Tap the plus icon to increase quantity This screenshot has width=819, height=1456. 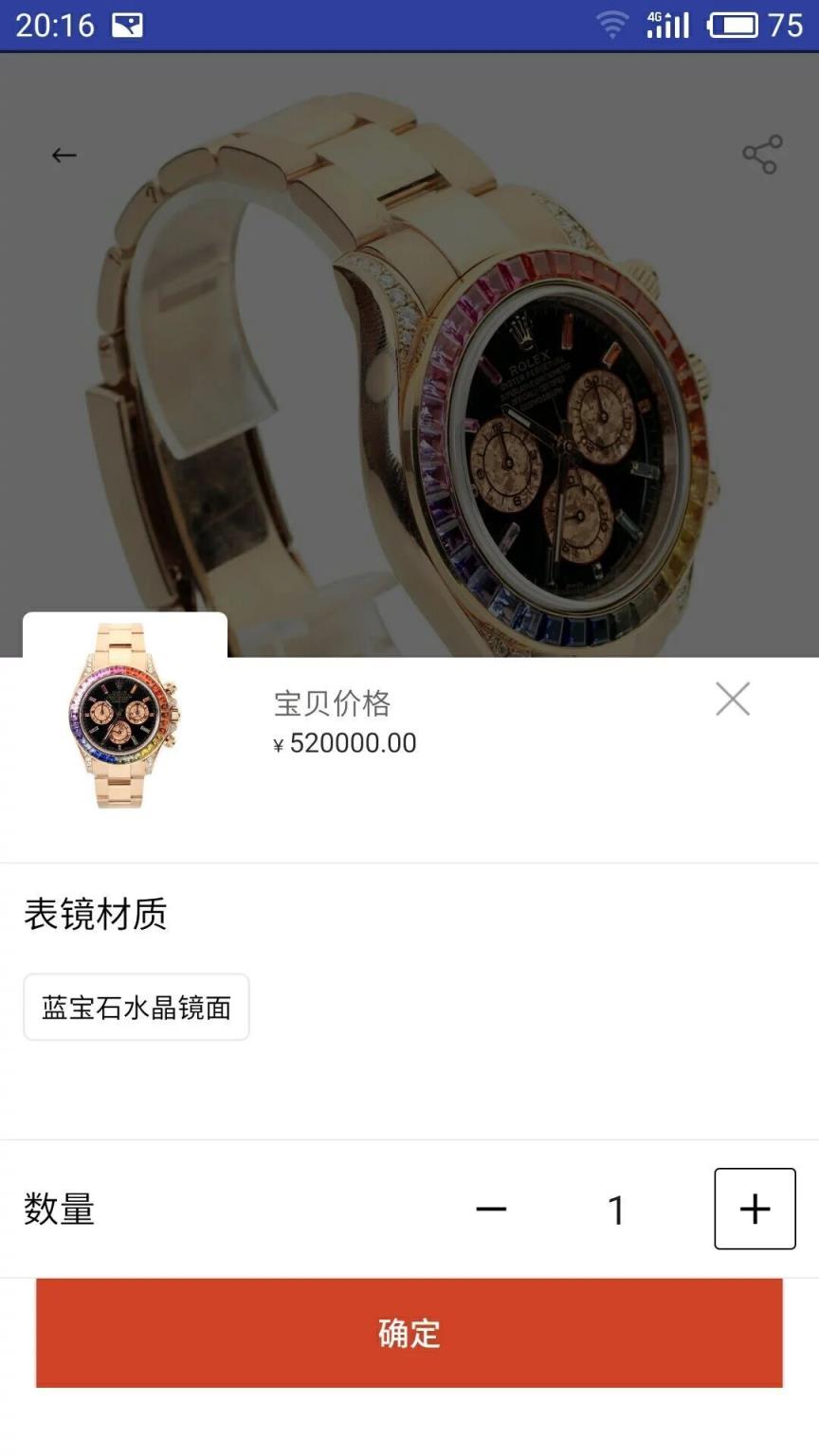(755, 1209)
